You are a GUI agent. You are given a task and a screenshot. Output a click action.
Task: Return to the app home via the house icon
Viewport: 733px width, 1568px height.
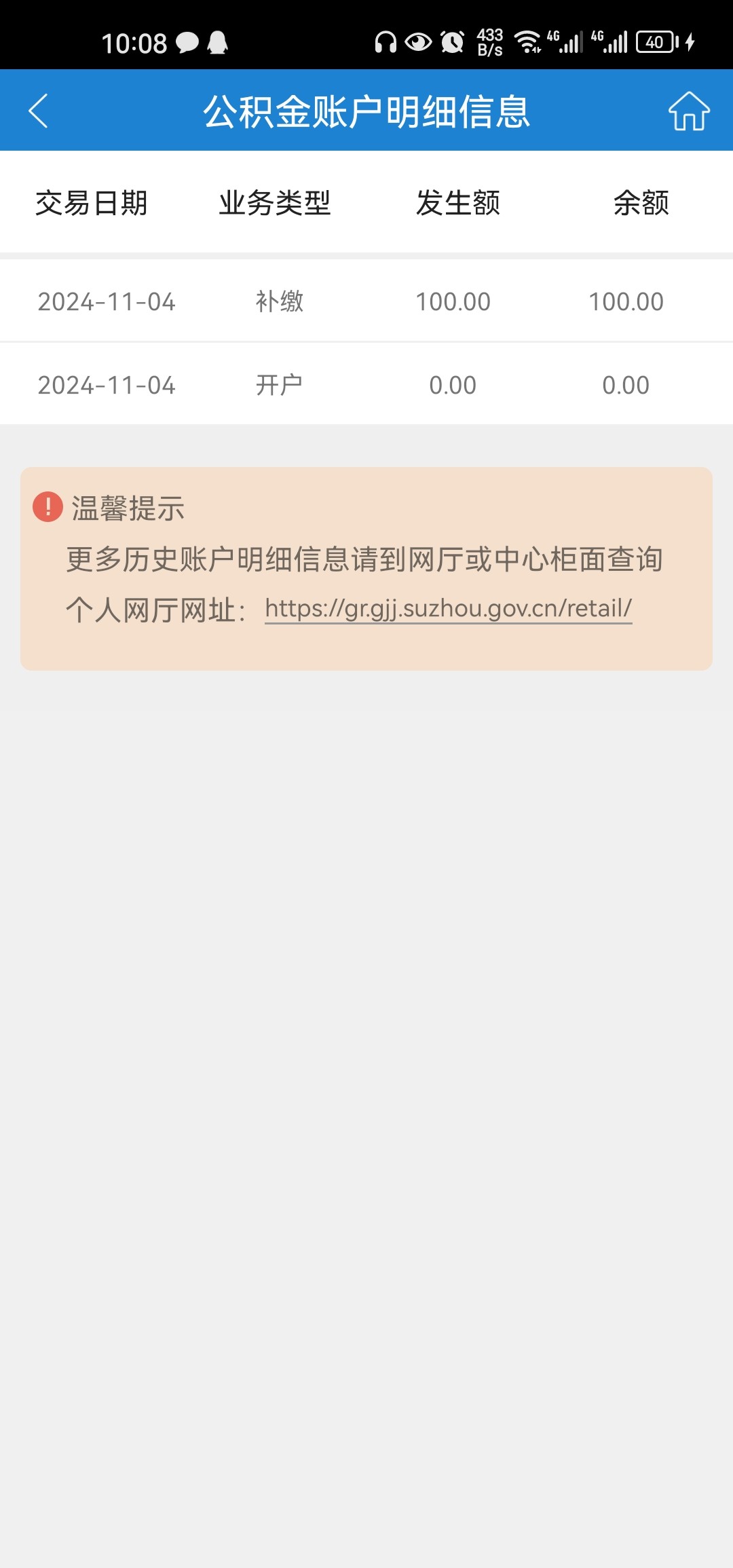[689, 111]
